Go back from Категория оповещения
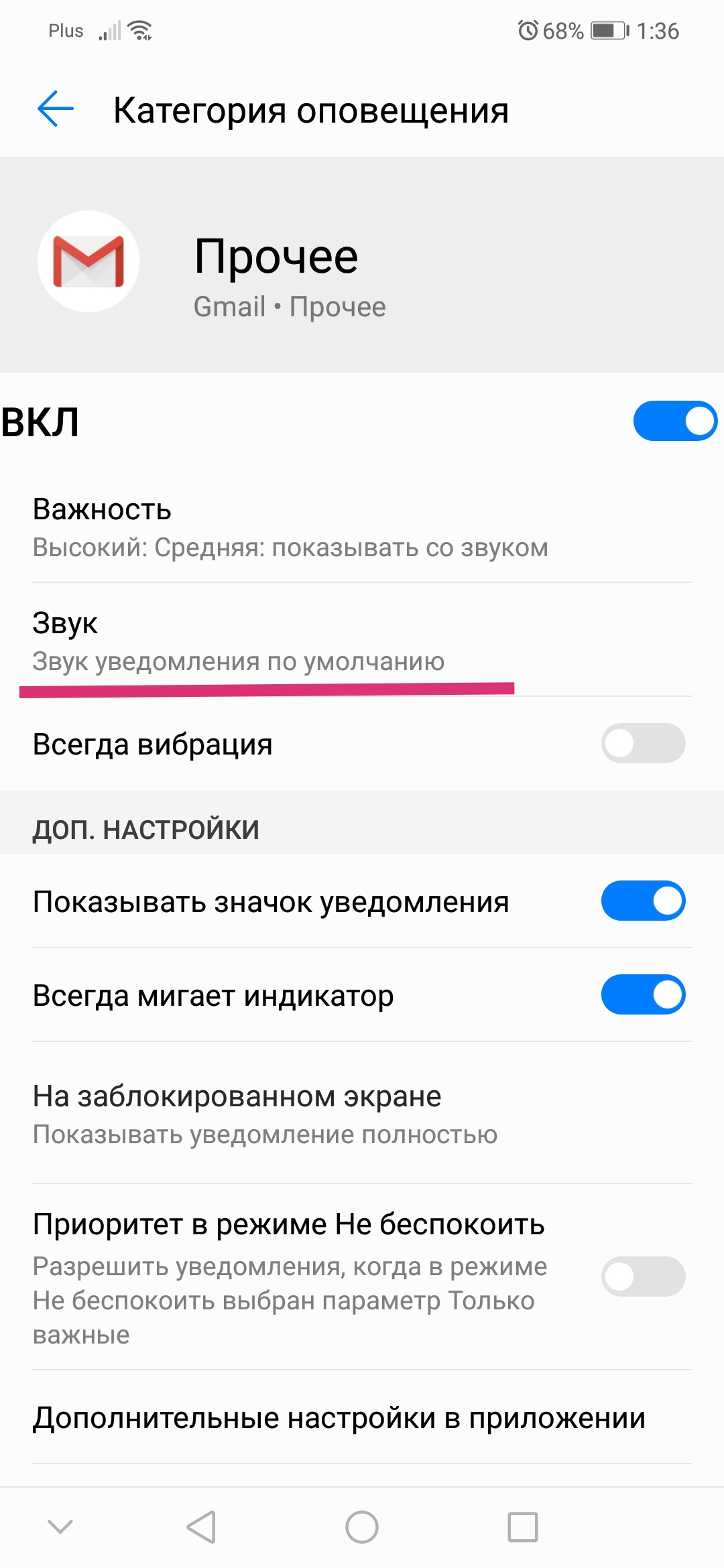 click(56, 109)
